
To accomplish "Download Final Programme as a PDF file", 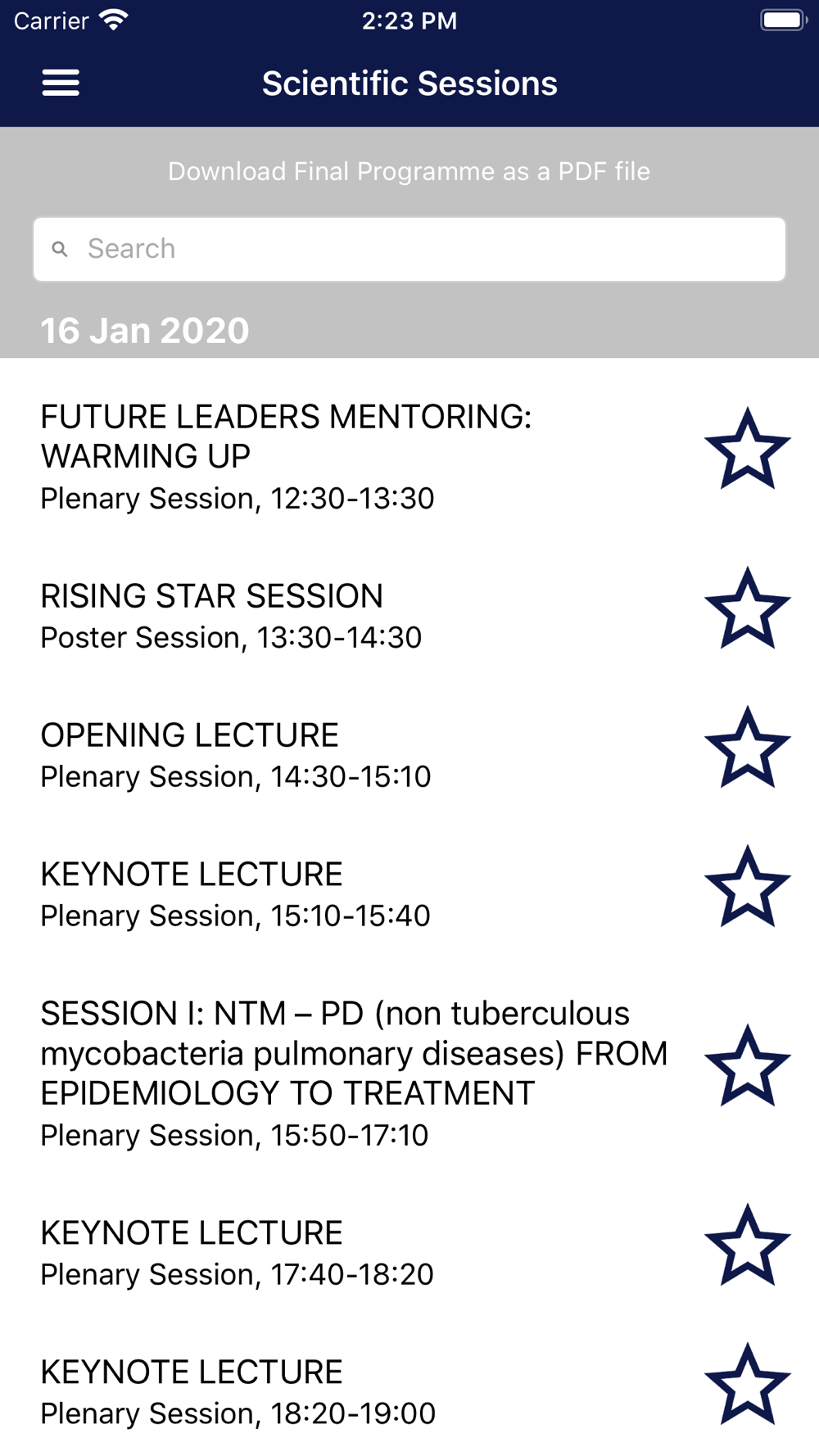I will coord(409,171).
